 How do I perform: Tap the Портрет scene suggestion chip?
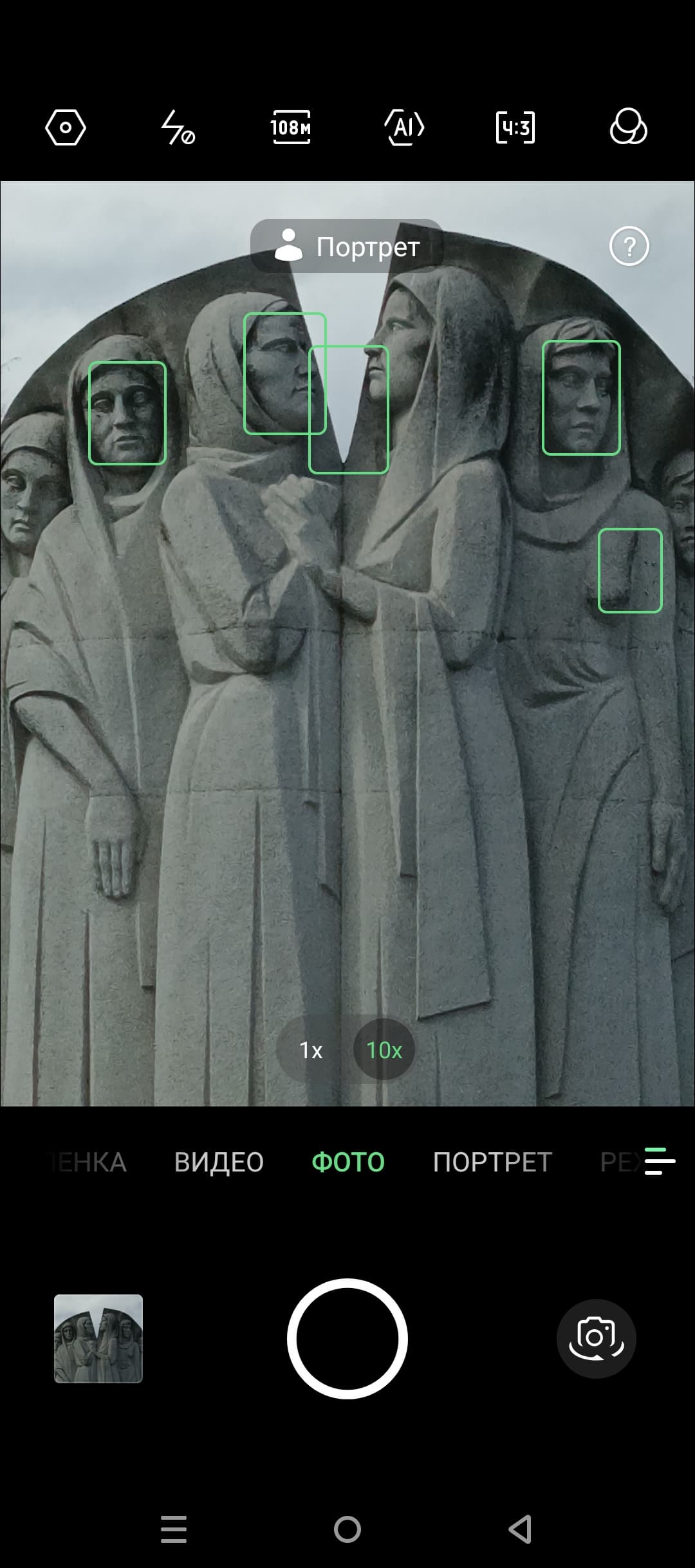347,247
